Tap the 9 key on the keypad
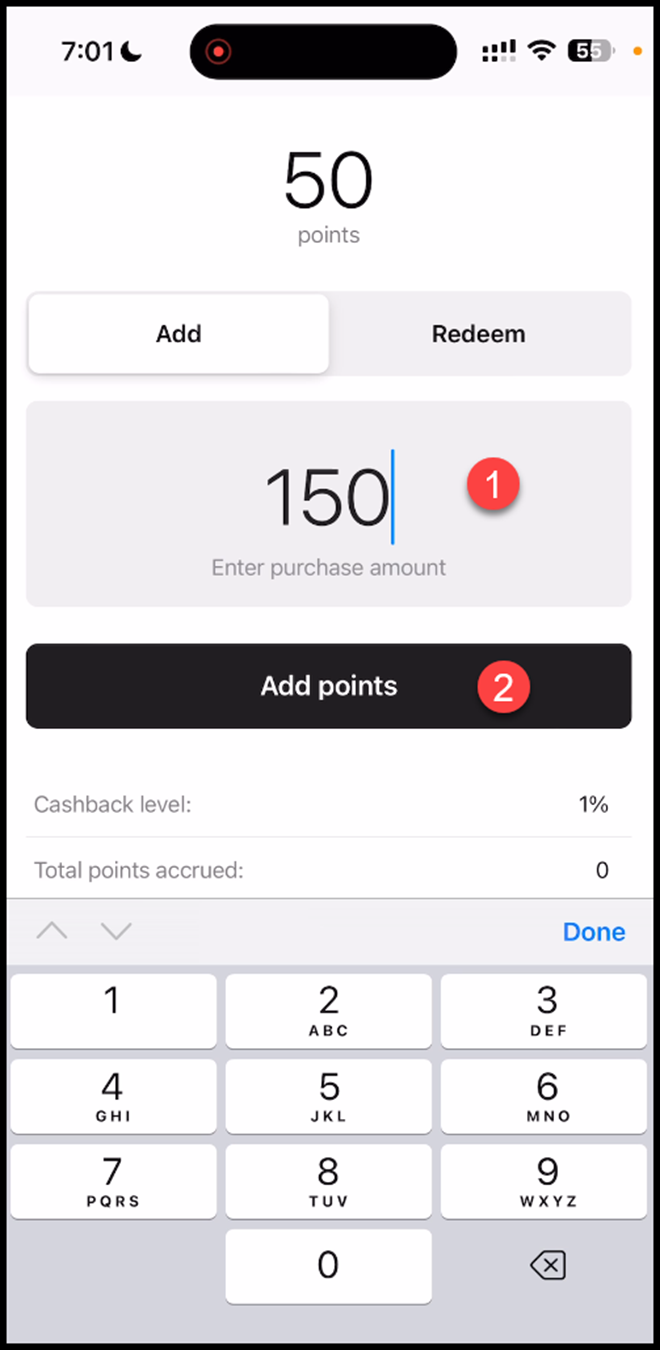The height and width of the screenshot is (1350, 660). [x=547, y=1181]
